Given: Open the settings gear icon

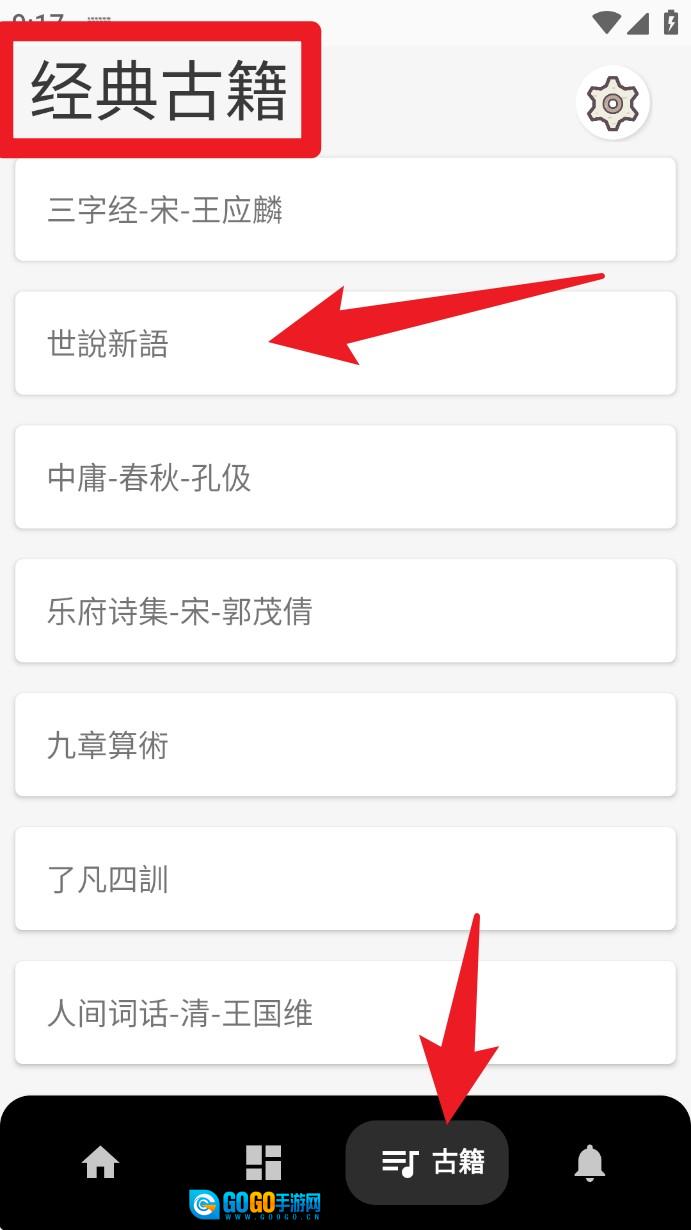Looking at the screenshot, I should (613, 102).
